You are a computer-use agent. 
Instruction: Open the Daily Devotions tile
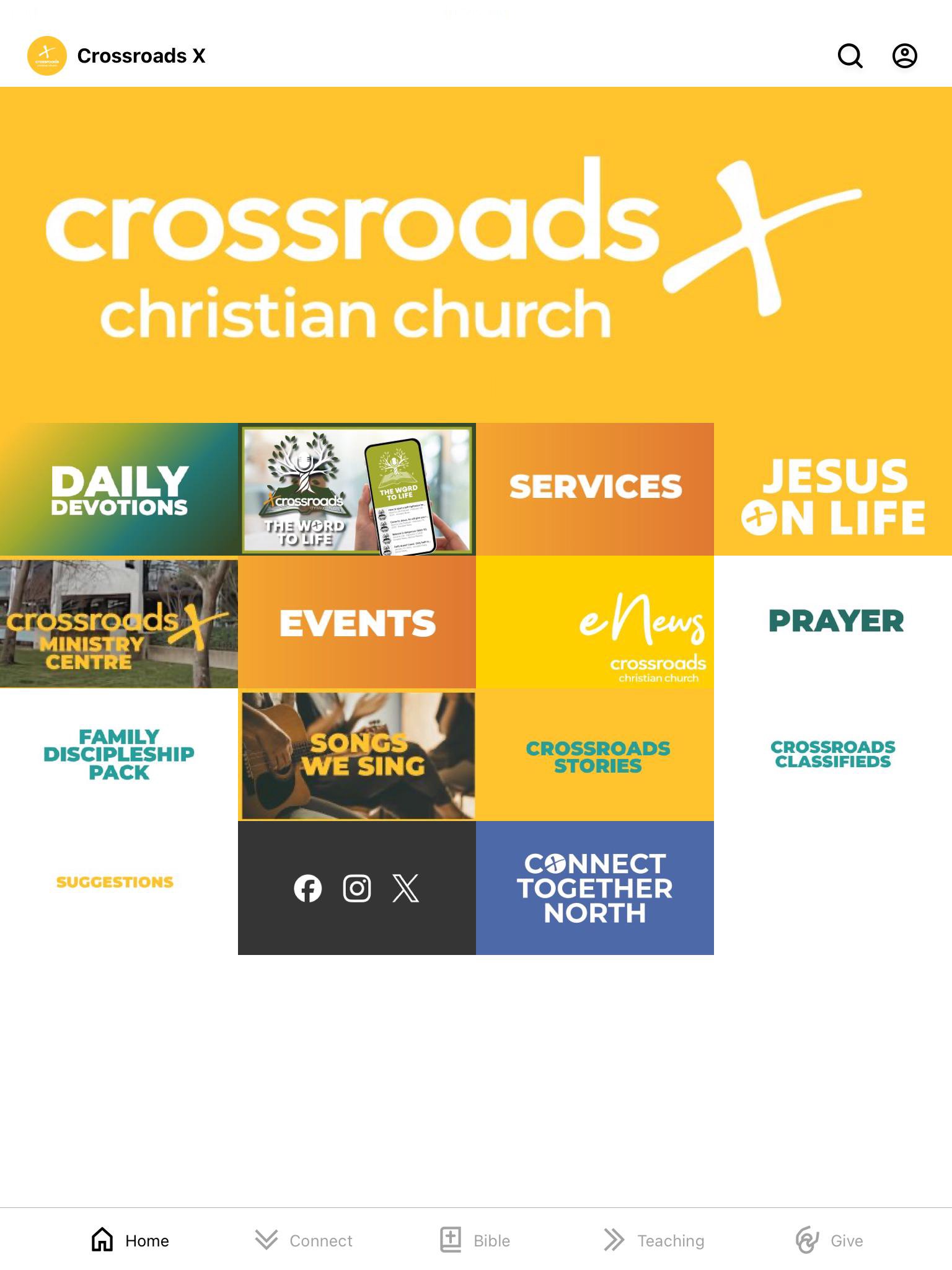[x=119, y=490]
